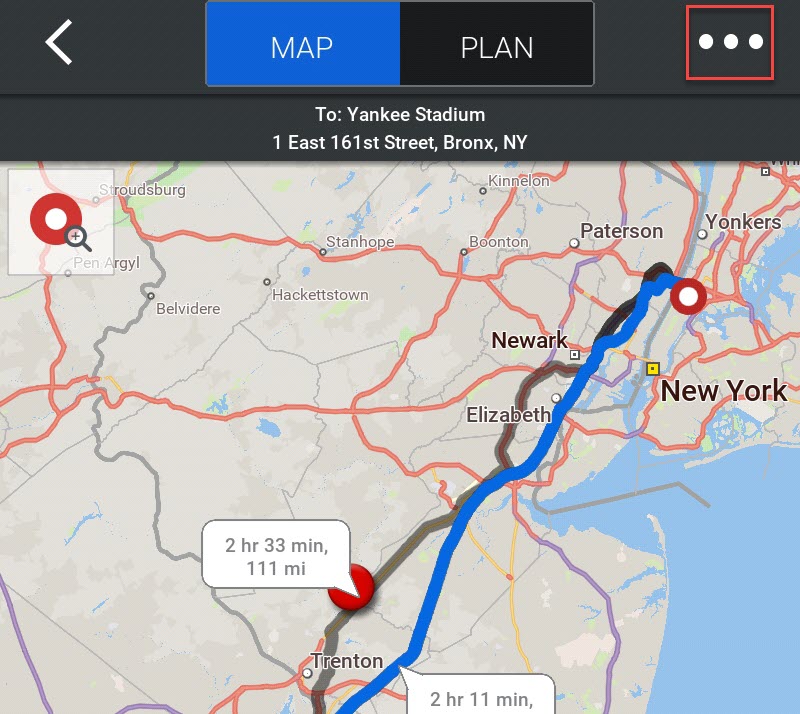Tap the Yankee Stadium destination marker
The width and height of the screenshot is (800, 714).
[x=687, y=296]
